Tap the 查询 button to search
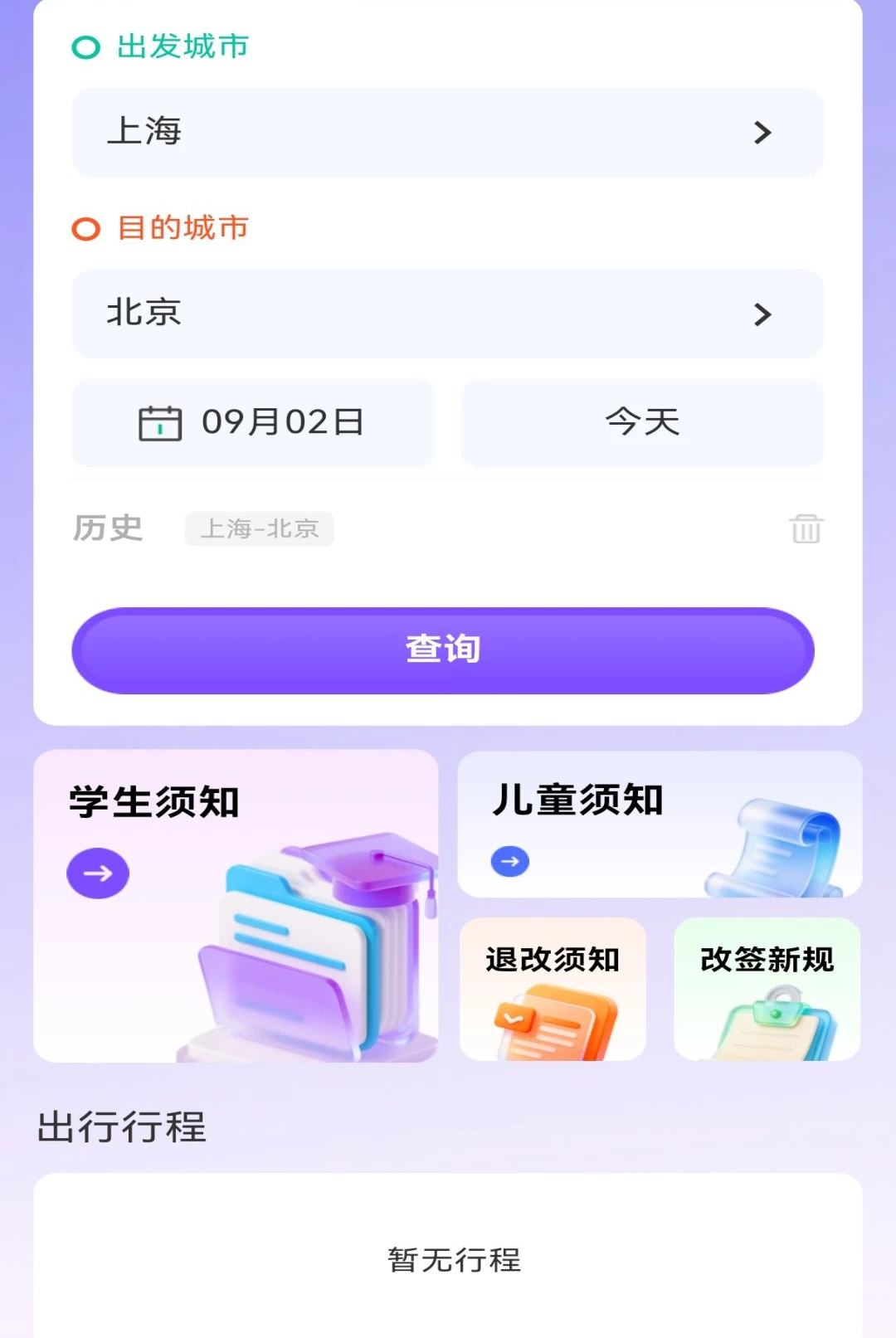The height and width of the screenshot is (1338, 896). point(443,650)
